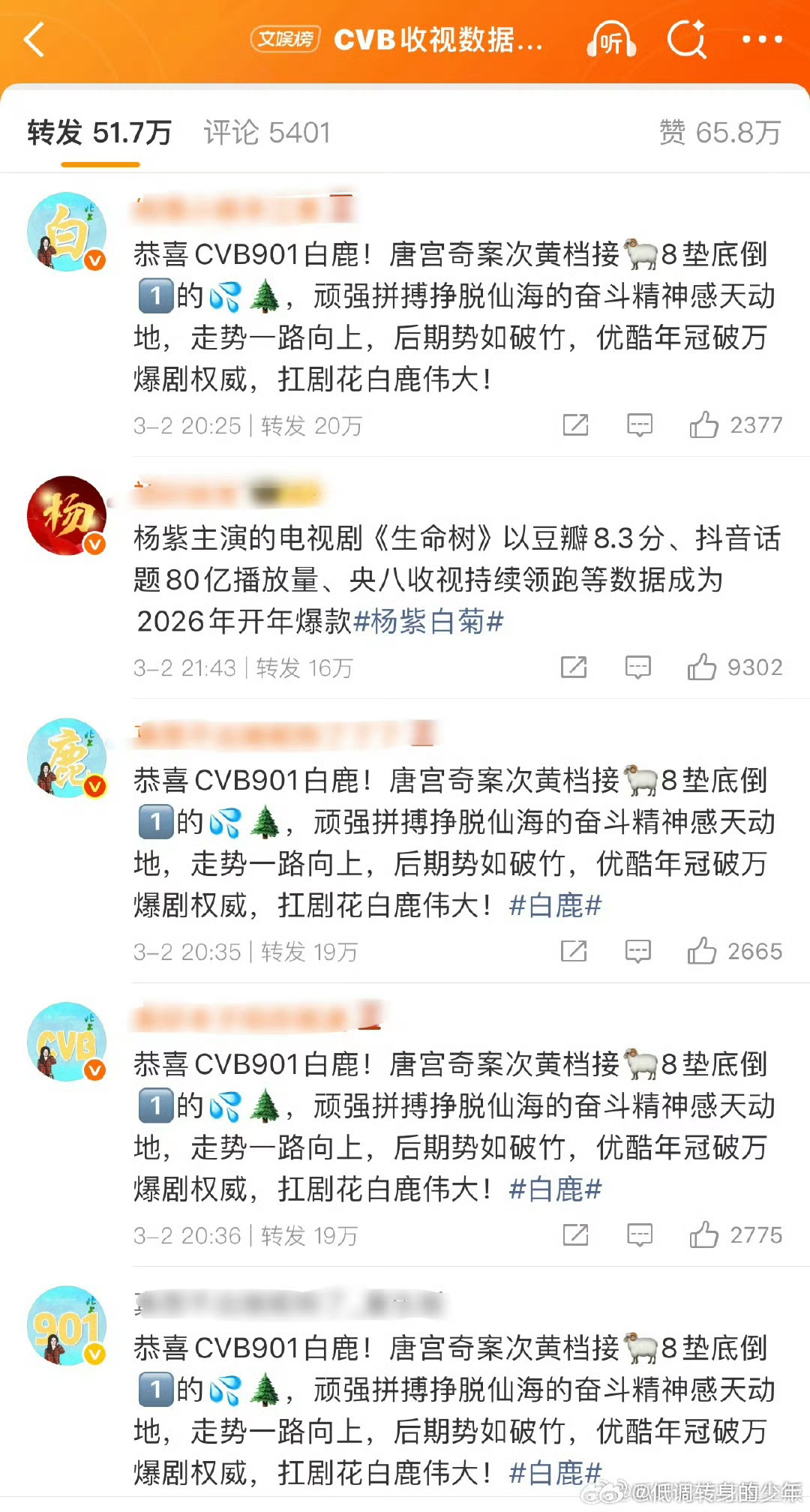Like the post showing 2377 likes

[x=702, y=424]
